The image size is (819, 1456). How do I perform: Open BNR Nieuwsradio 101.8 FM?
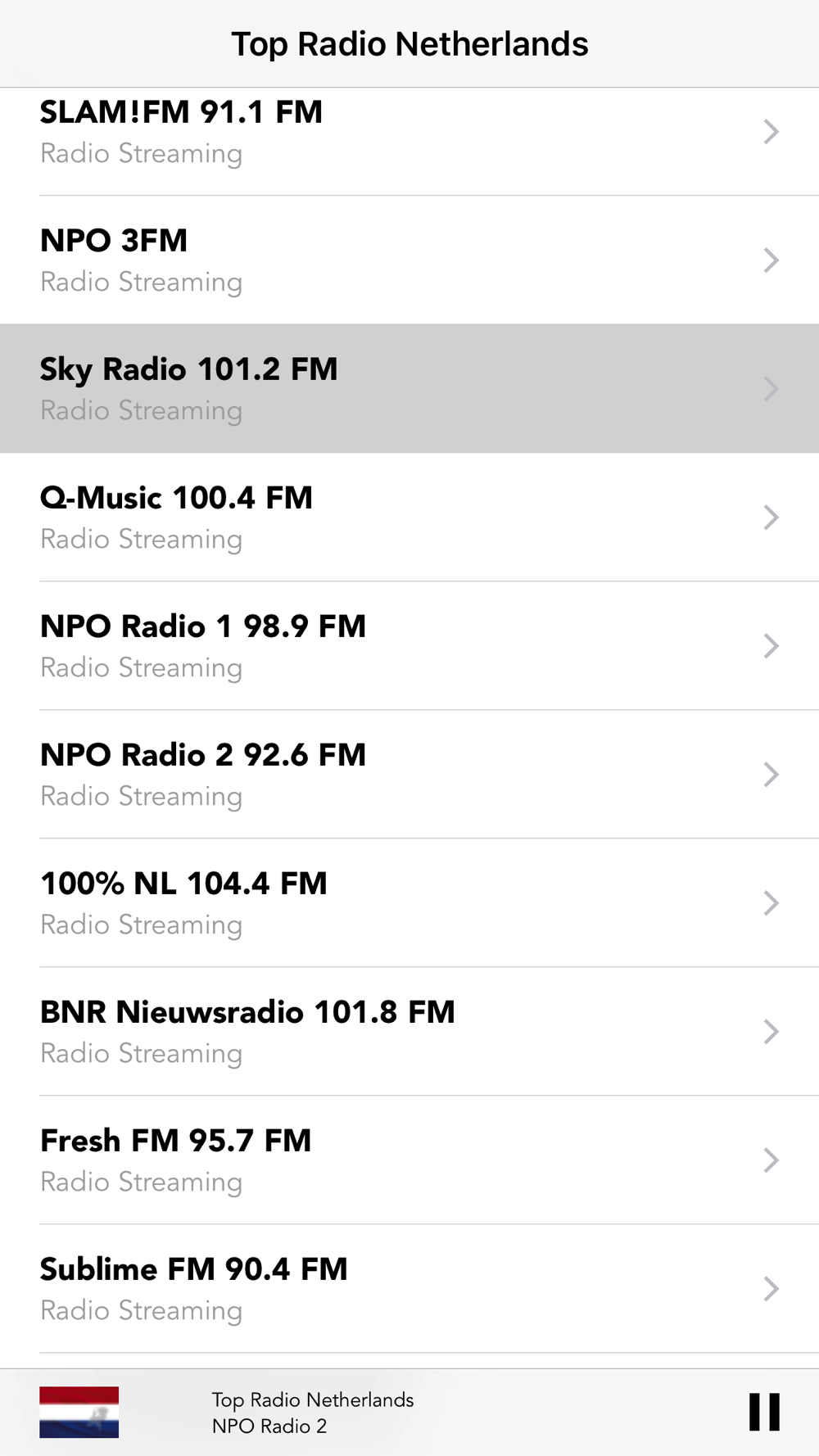click(409, 1032)
